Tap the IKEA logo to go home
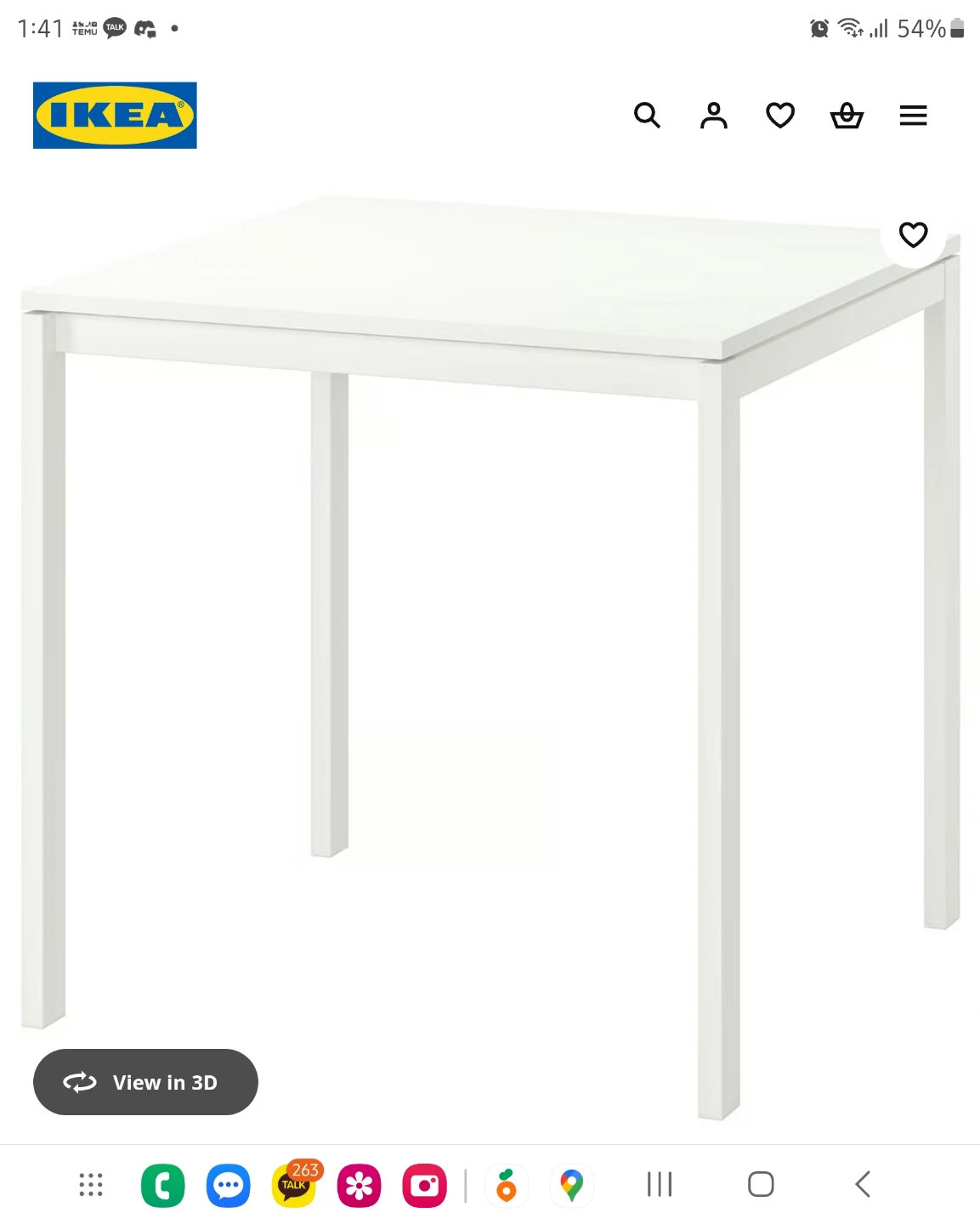The width and height of the screenshot is (980, 1224). click(x=114, y=115)
